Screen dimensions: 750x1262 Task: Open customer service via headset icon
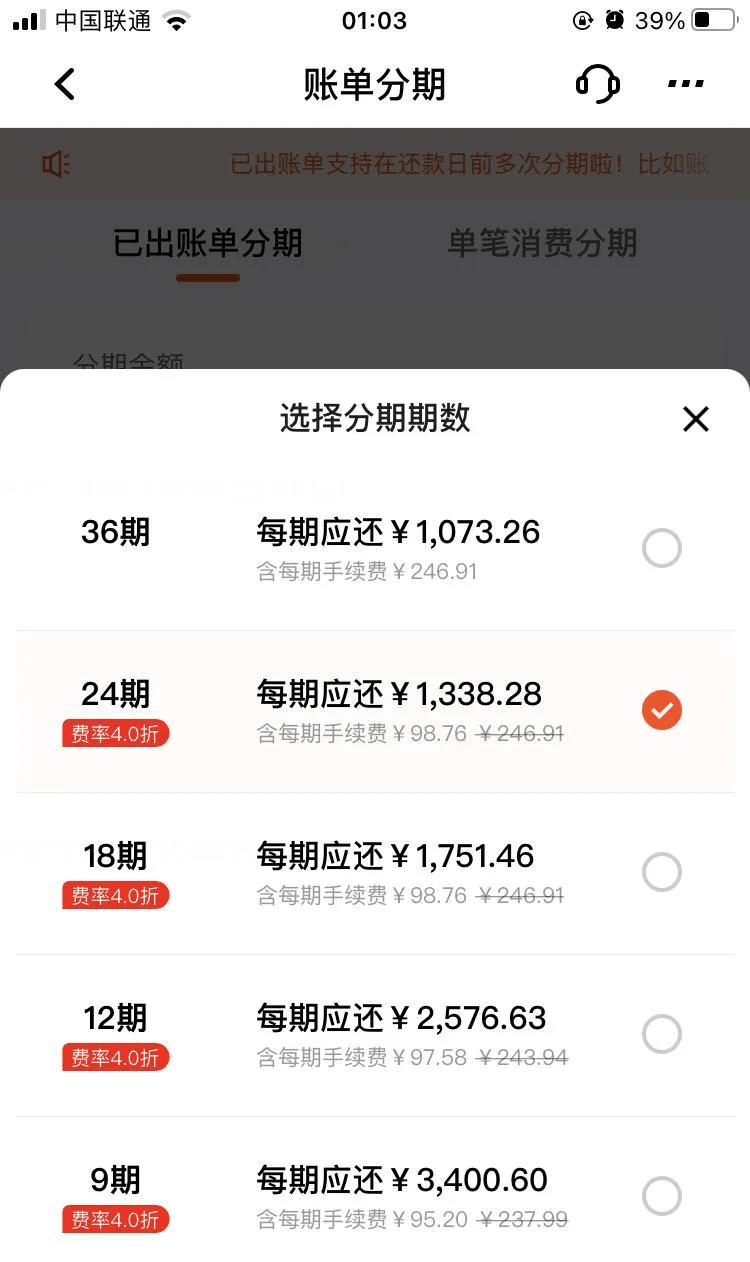point(597,84)
